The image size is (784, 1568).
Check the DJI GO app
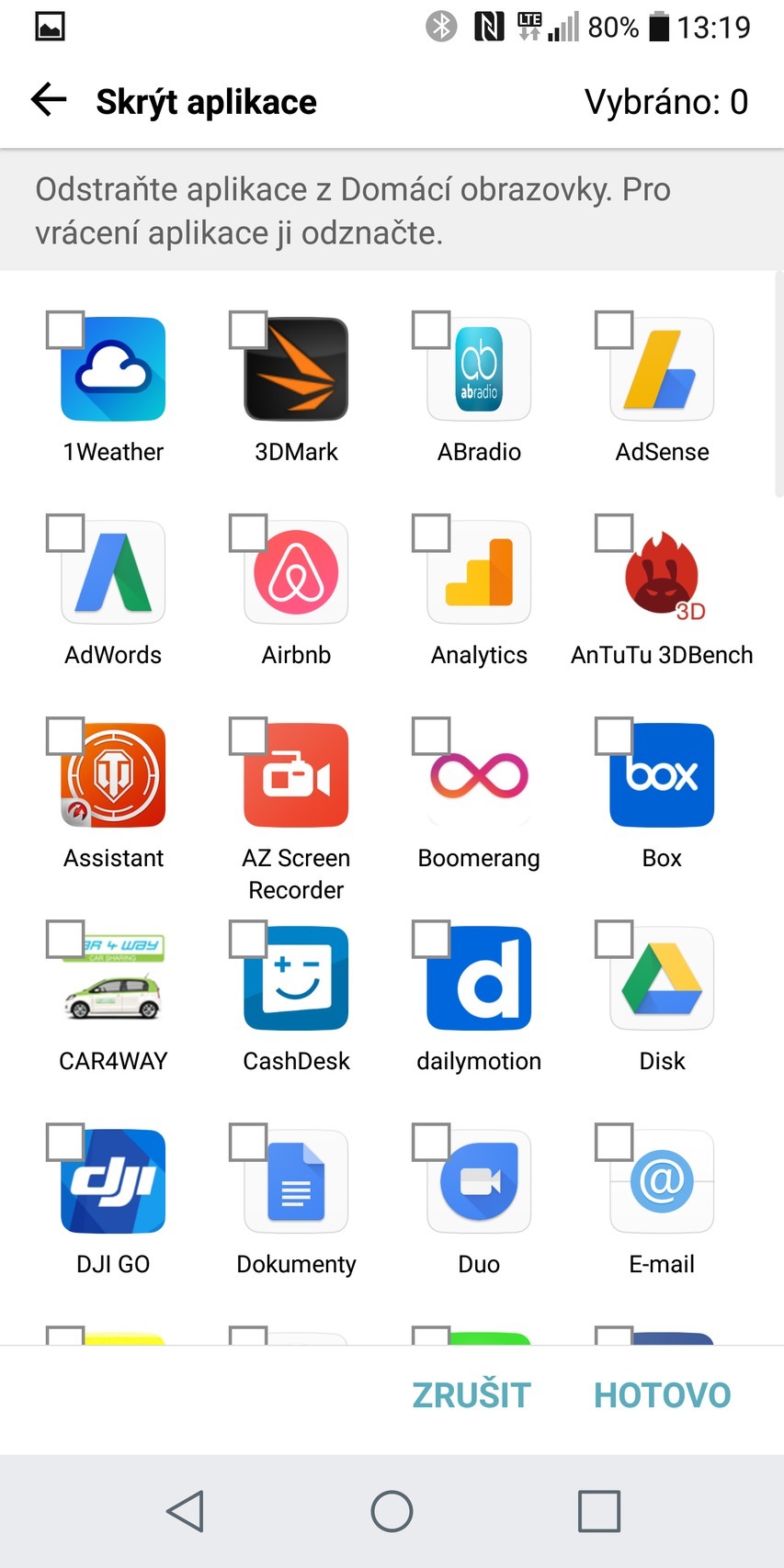(65, 1143)
